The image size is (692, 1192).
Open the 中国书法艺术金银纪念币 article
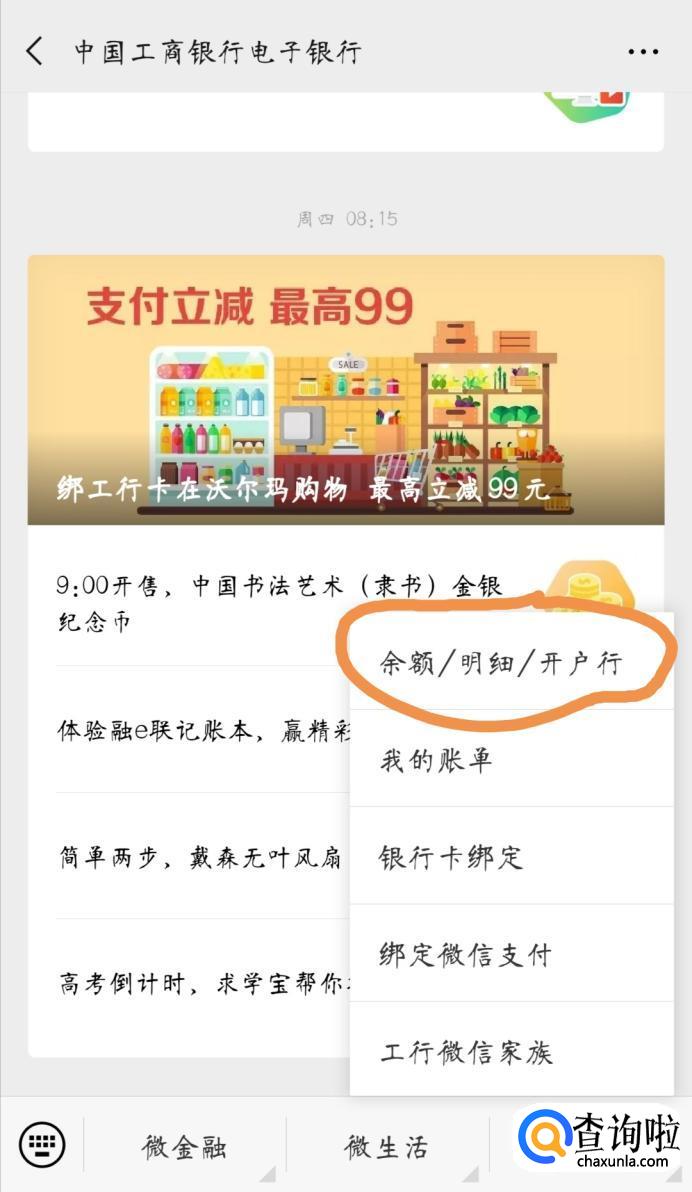[x=200, y=603]
